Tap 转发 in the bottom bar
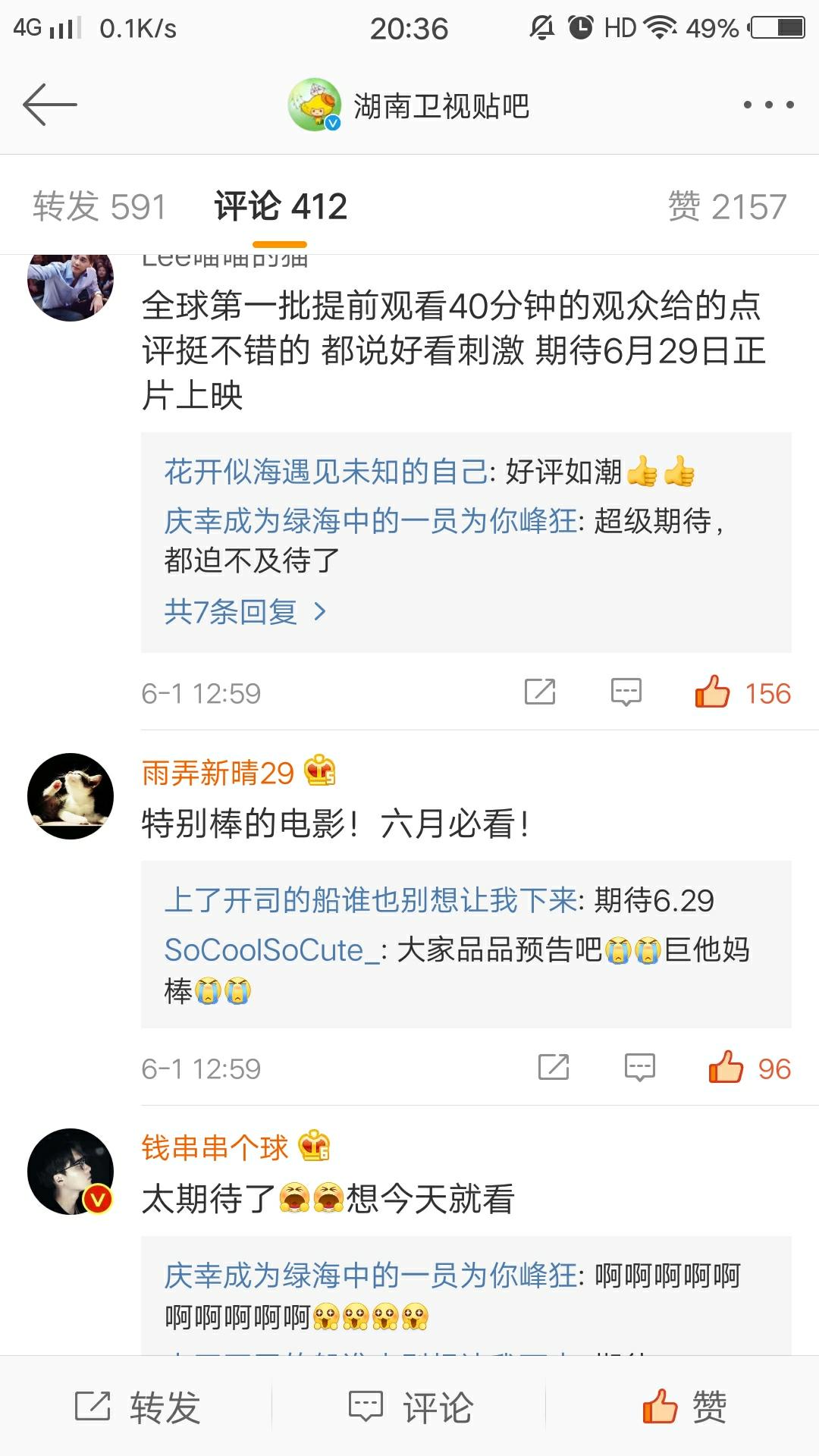The height and width of the screenshot is (1456, 819). pos(137,1407)
